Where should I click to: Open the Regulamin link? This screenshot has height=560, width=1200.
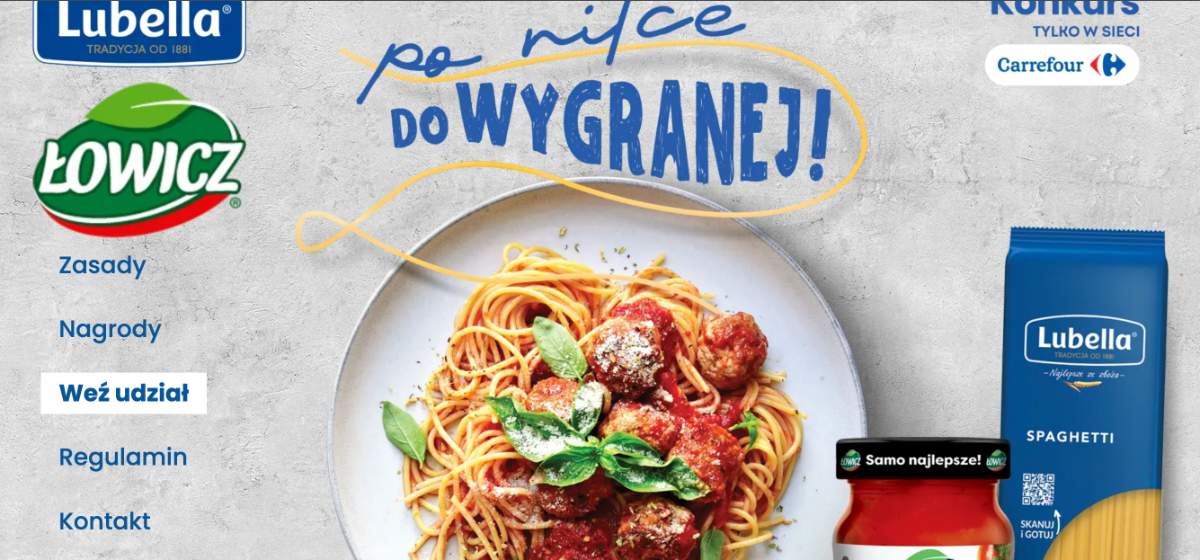123,457
